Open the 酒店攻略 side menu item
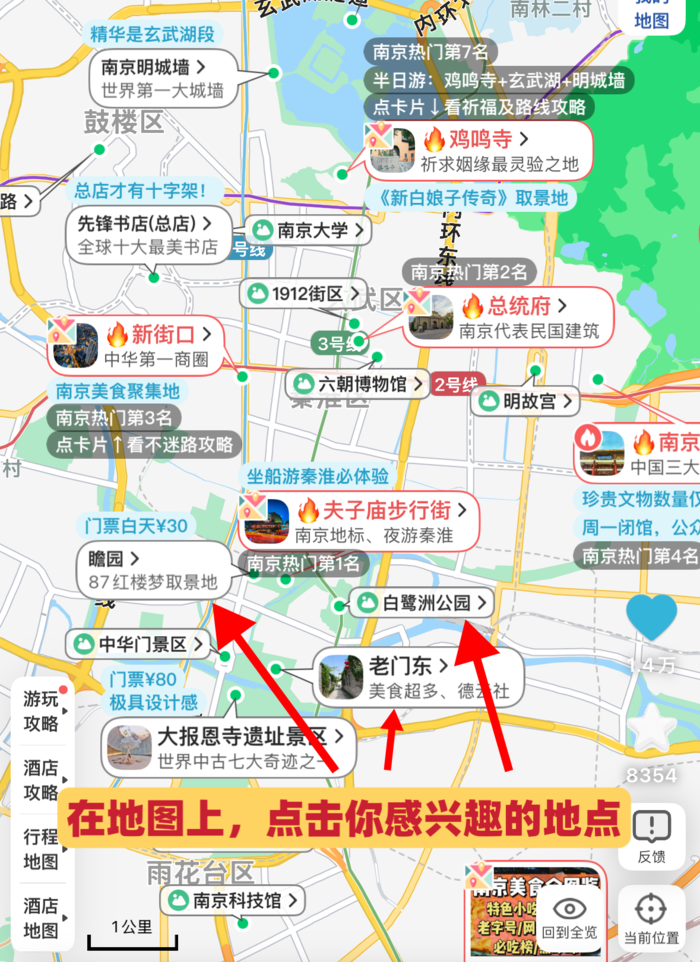This screenshot has height=962, width=700. point(42,779)
